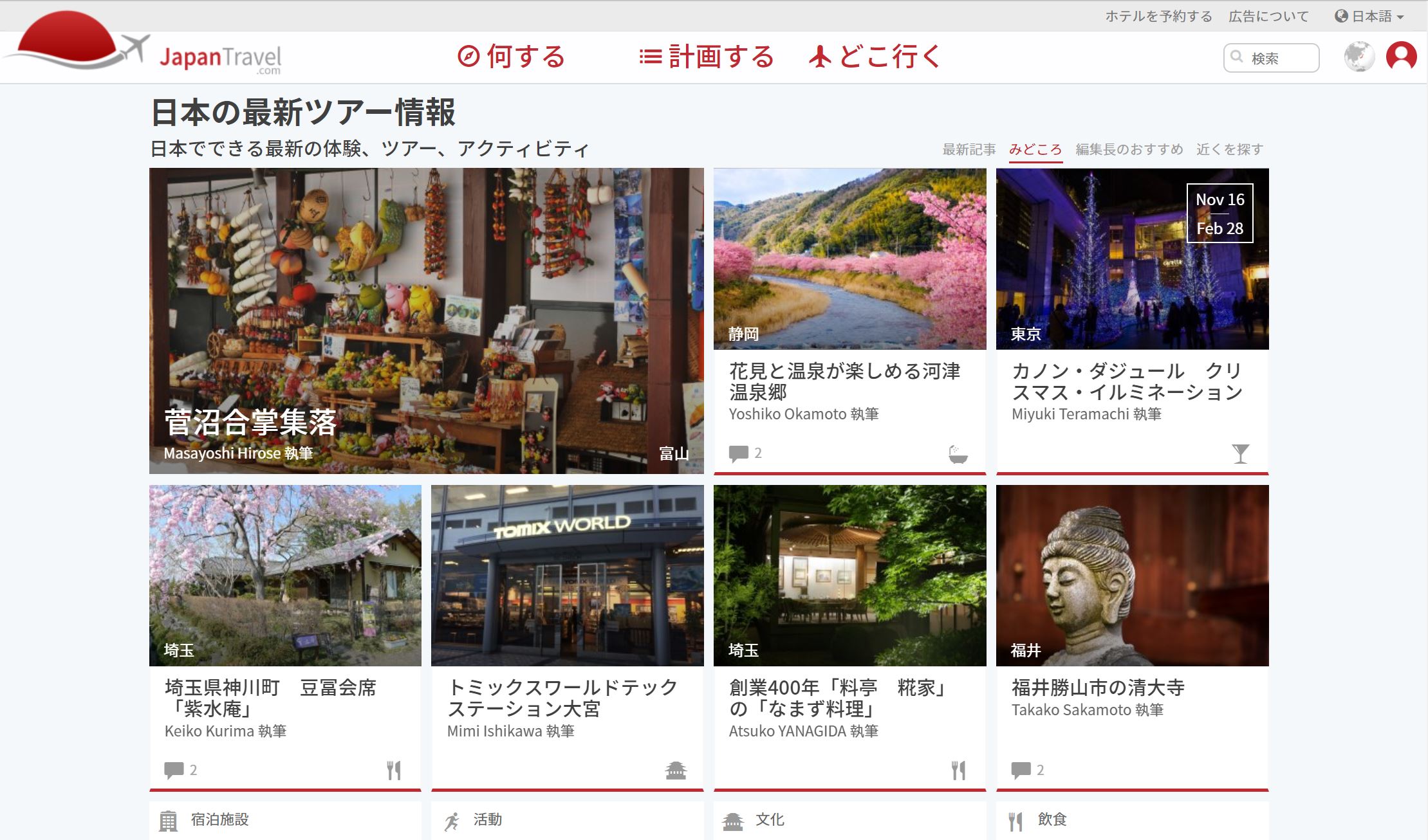The height and width of the screenshot is (840, 1428).
Task: Open the 福井勝山市の清大寺 article
Action: point(1098,688)
